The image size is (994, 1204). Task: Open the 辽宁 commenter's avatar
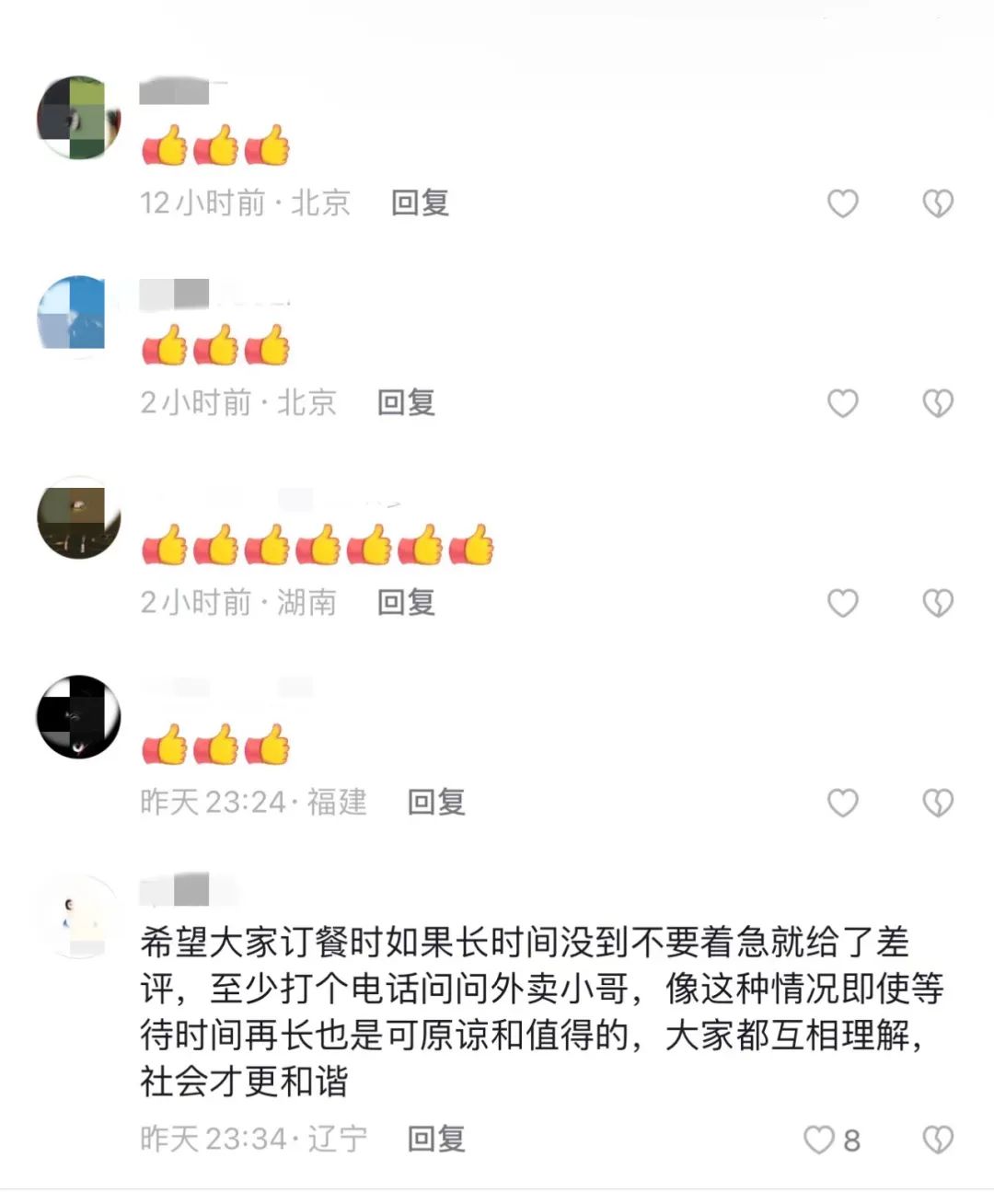(x=79, y=917)
